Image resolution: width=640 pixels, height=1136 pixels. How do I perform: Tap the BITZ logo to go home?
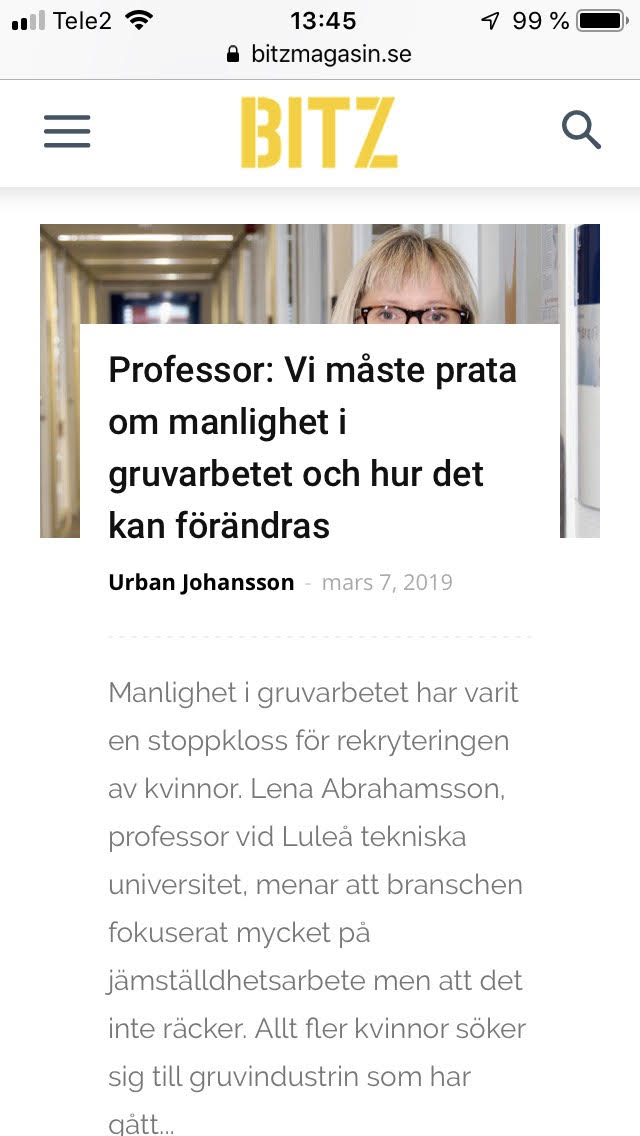tap(319, 132)
